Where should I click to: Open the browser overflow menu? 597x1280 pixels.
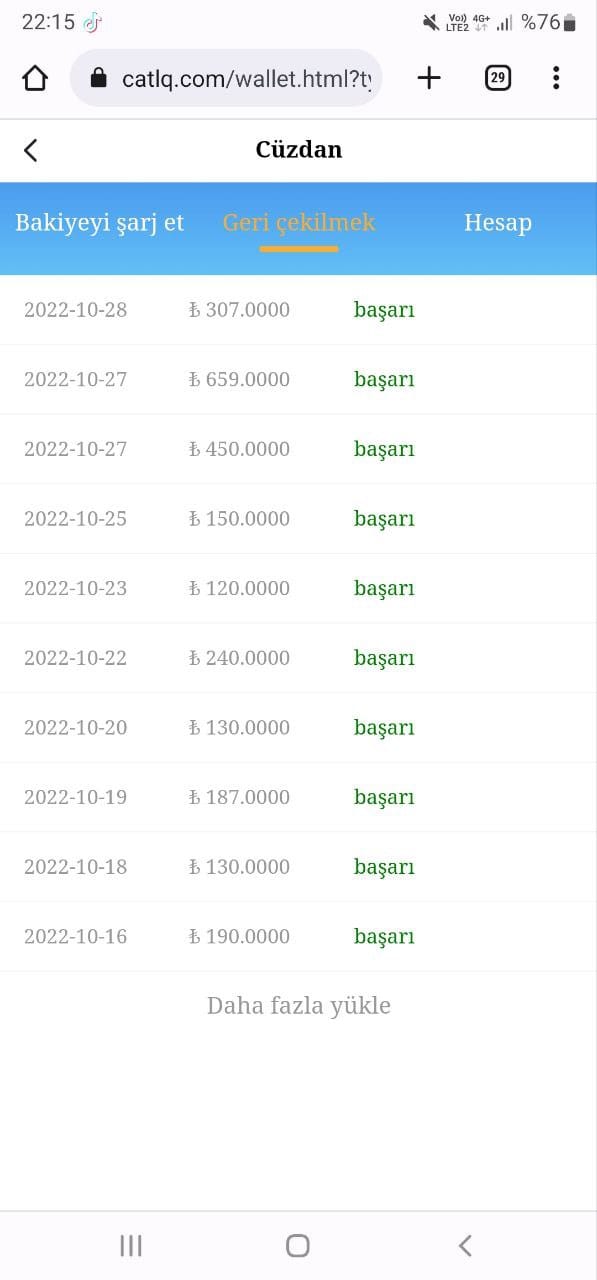point(556,78)
